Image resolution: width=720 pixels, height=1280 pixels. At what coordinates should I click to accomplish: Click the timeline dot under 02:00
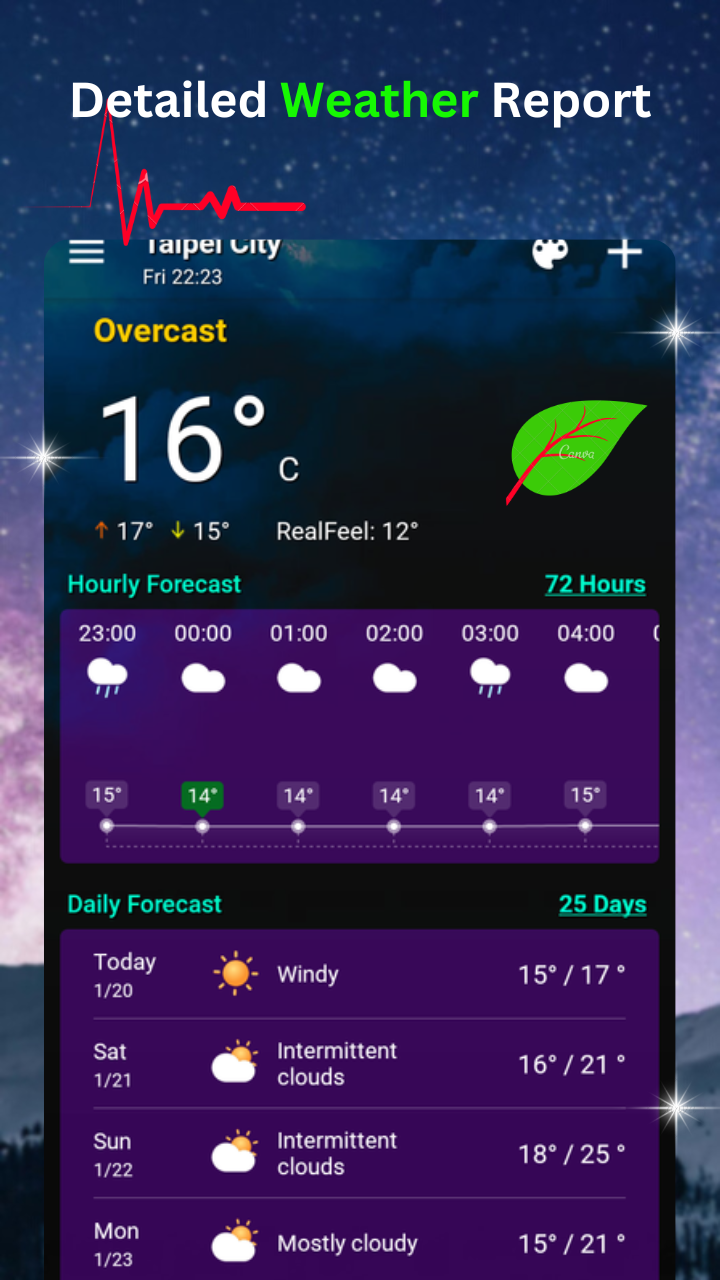(394, 827)
